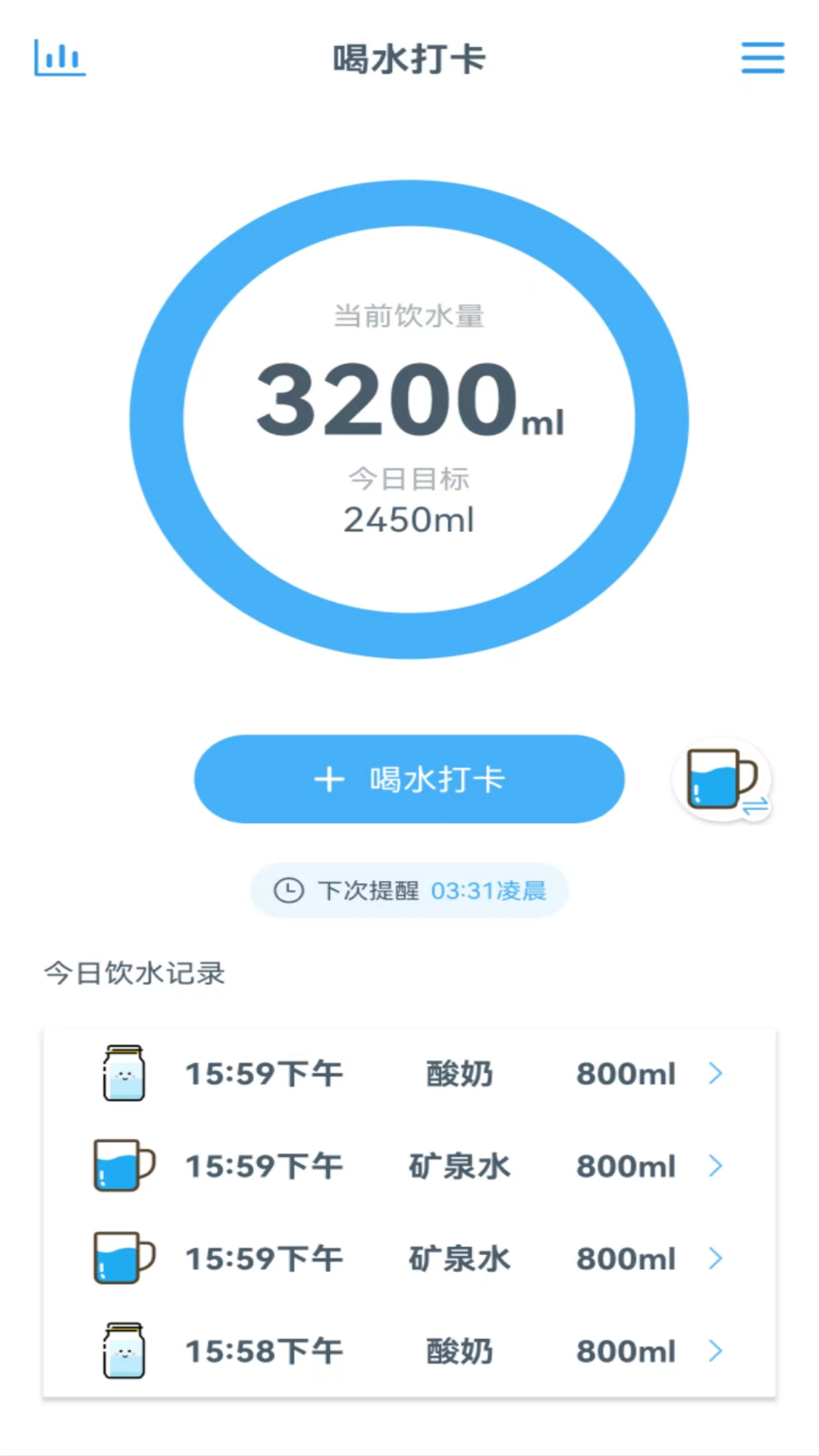Open the hamburger menu
Image resolution: width=819 pixels, height=1456 pixels.
pos(763,57)
